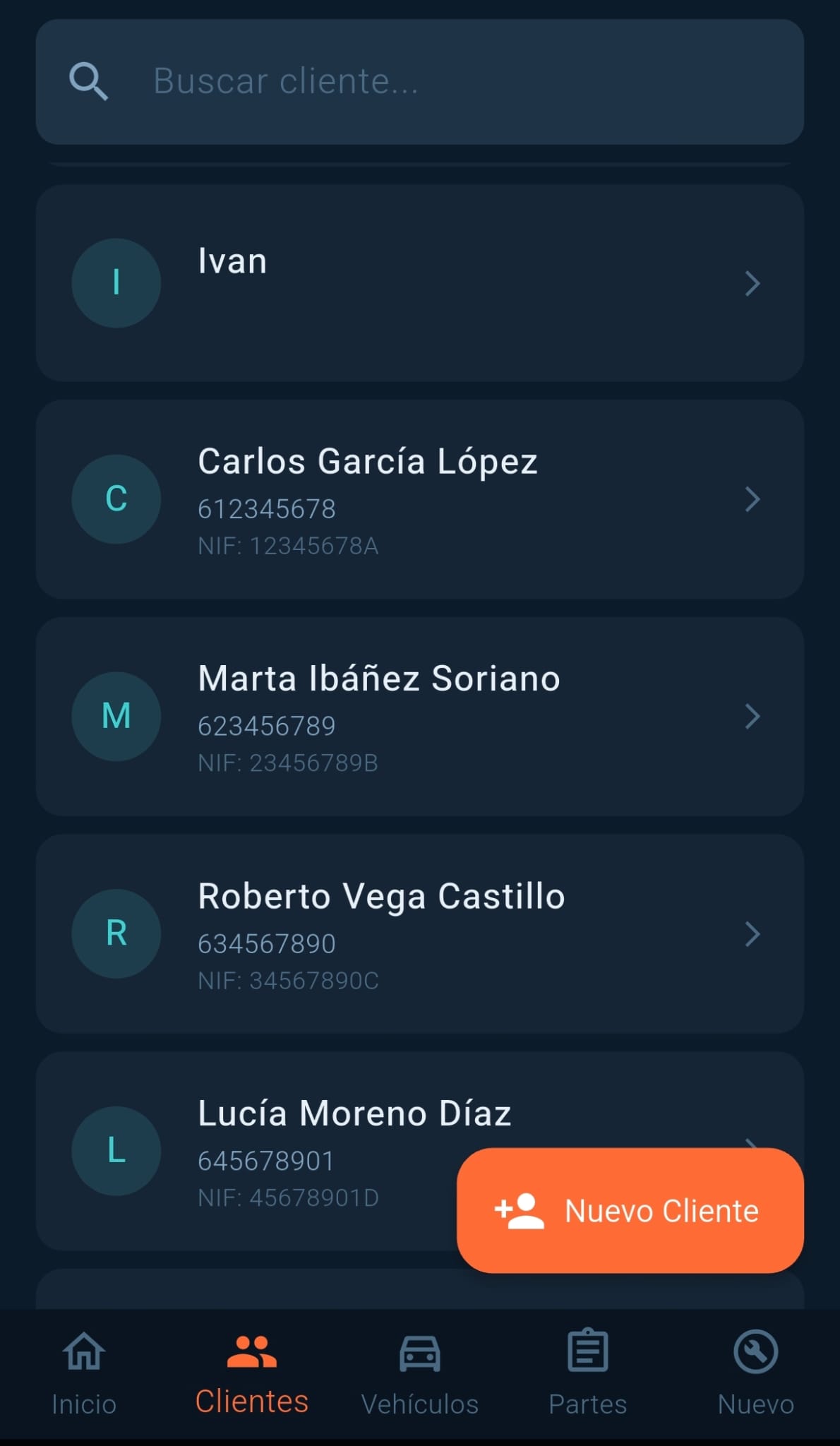840x1446 pixels.
Task: Click the Partes clipboard icon
Action: [x=588, y=1352]
